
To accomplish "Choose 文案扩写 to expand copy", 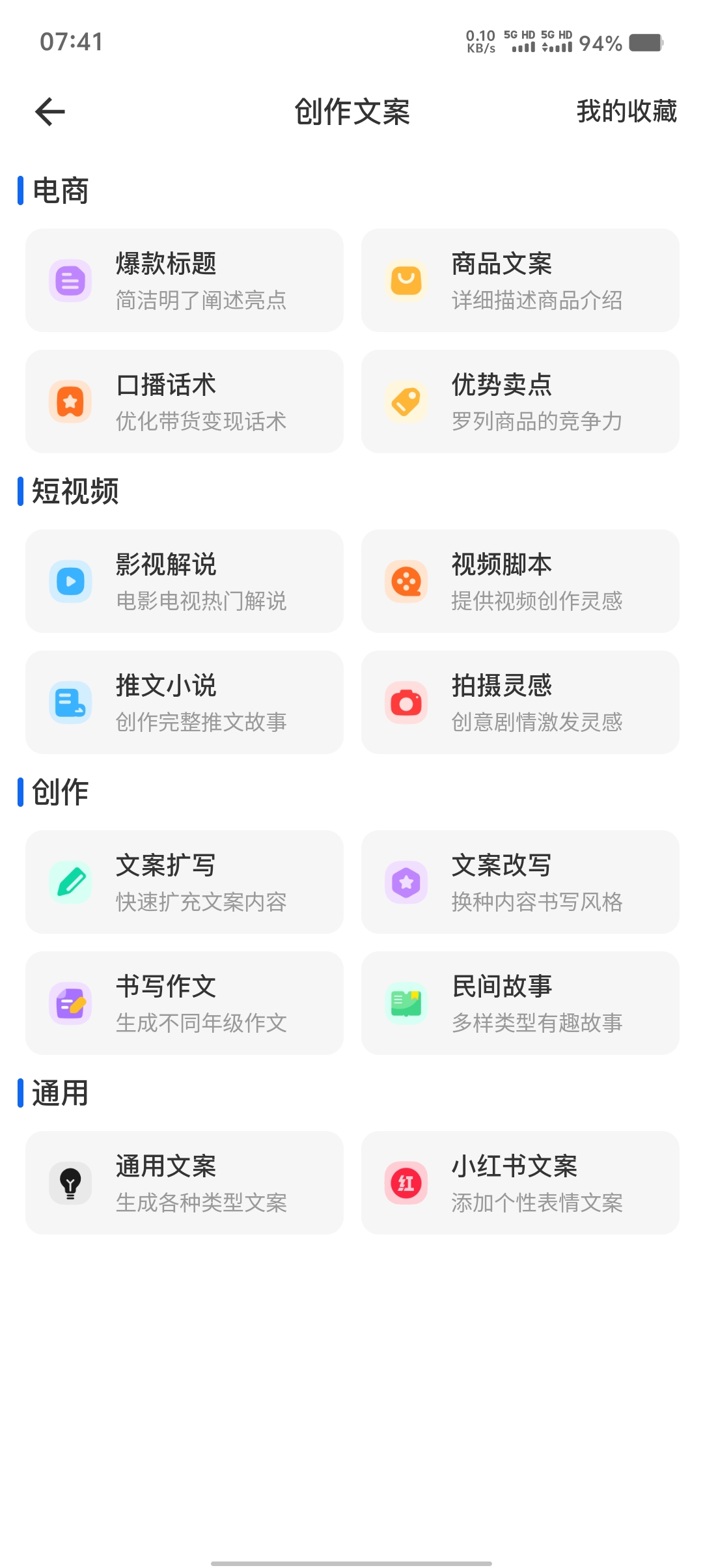I will click(184, 882).
